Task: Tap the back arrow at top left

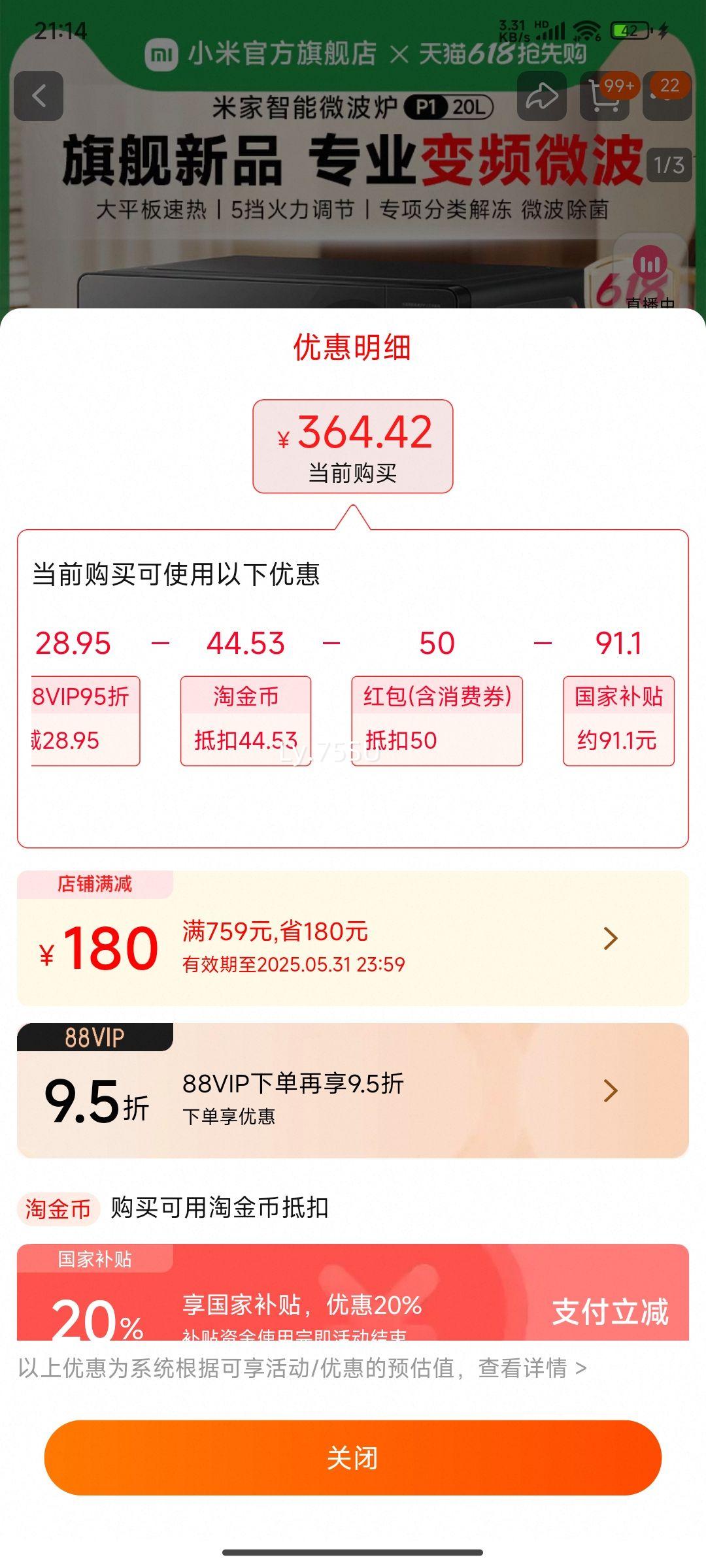Action: tap(39, 97)
